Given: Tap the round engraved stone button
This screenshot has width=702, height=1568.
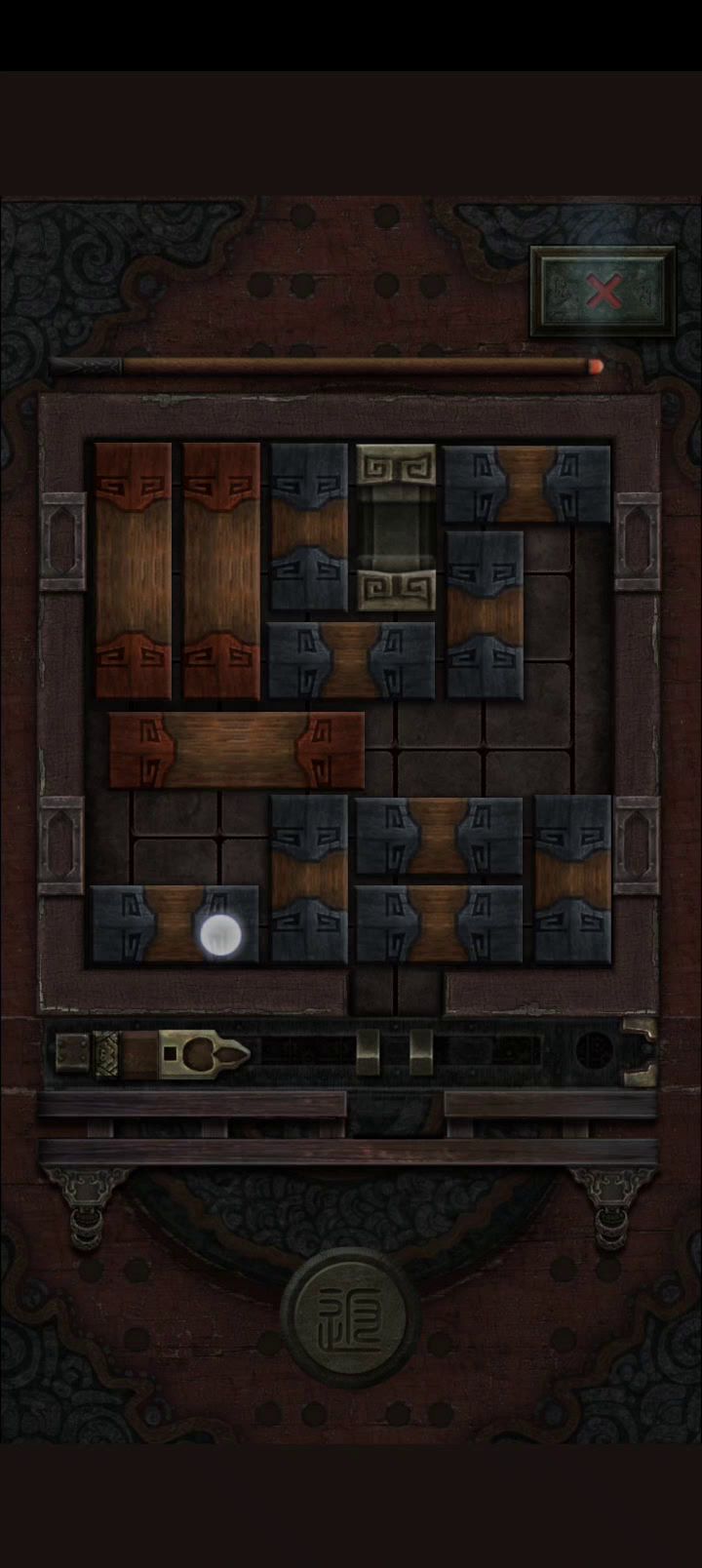Looking at the screenshot, I should point(350,1317).
